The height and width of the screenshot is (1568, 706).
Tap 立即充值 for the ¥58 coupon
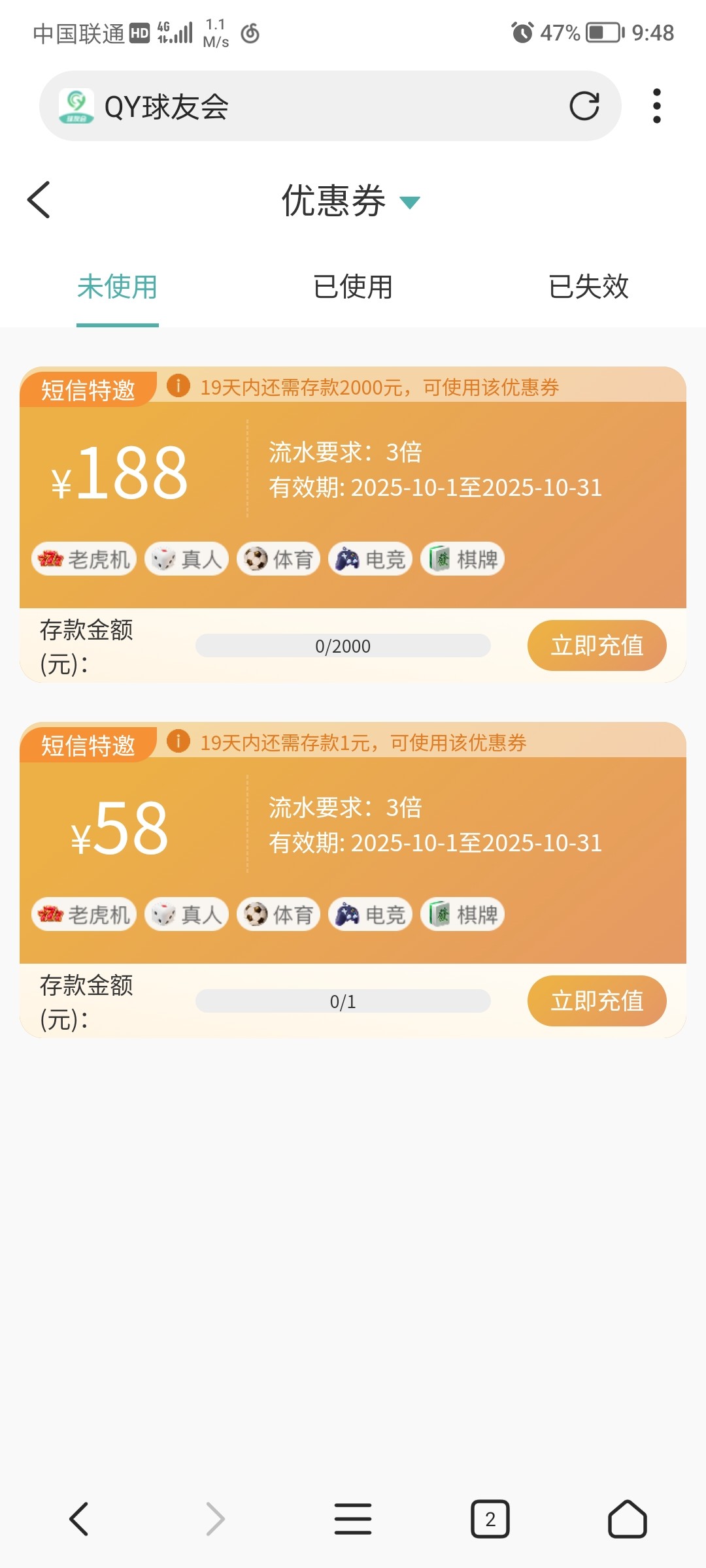[x=596, y=1001]
